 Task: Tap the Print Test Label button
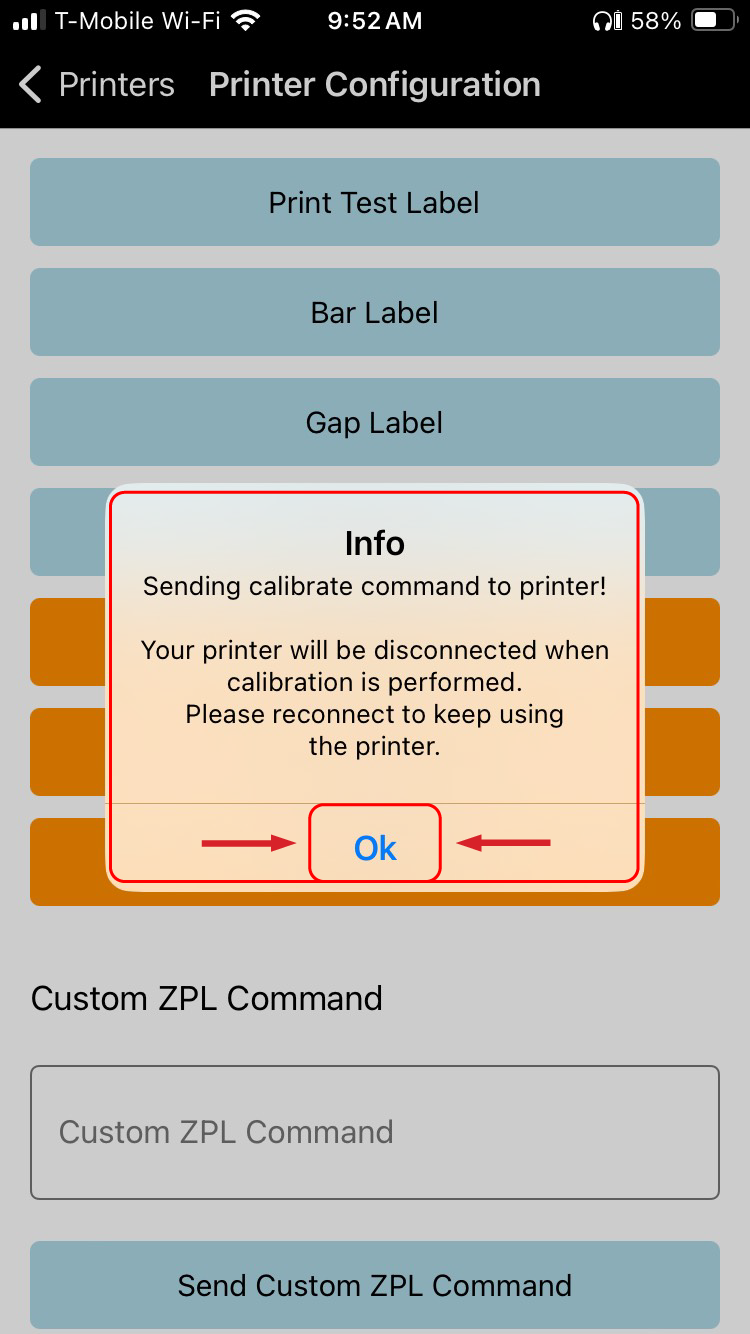[374, 203]
